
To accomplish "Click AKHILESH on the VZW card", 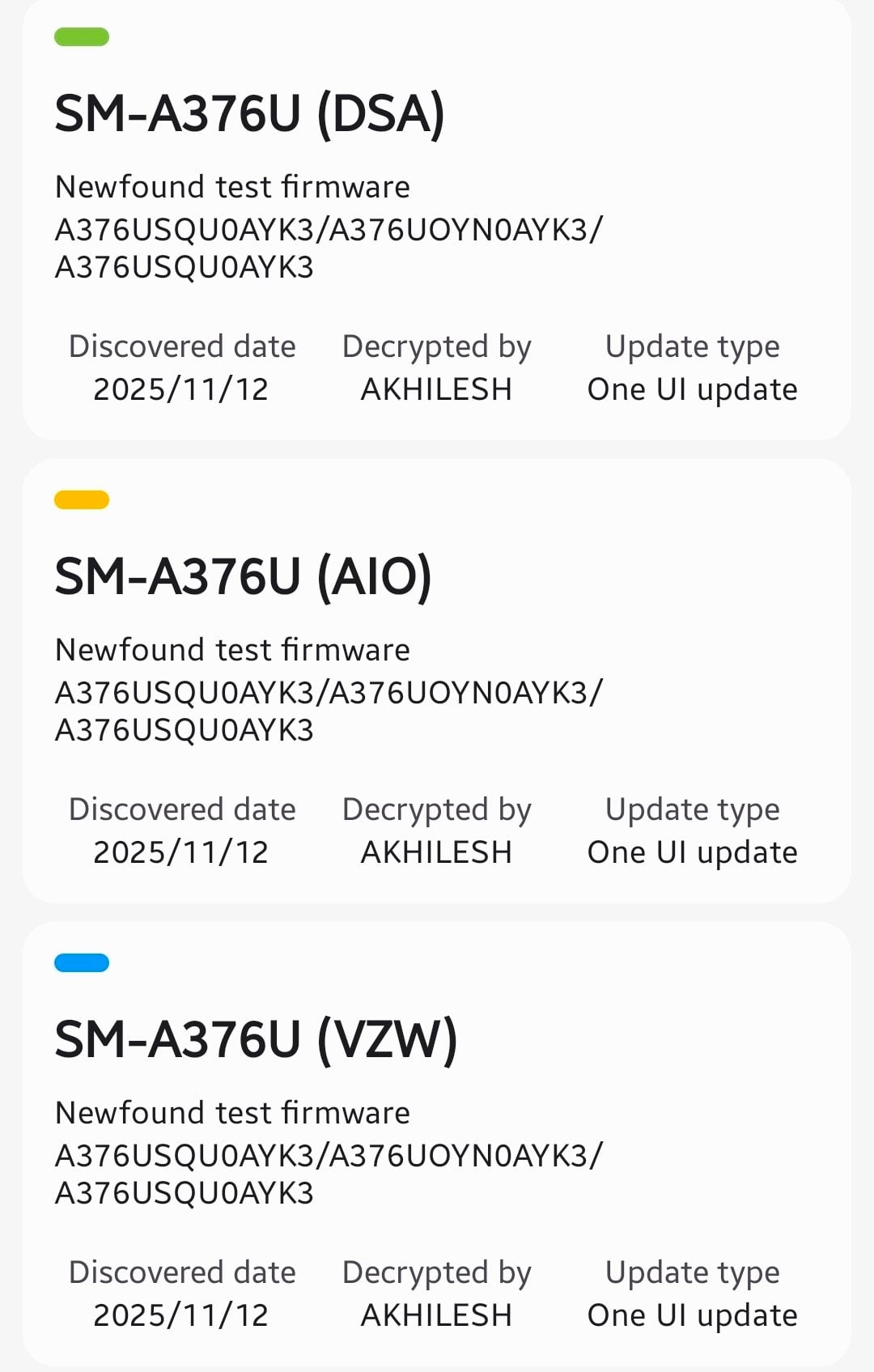I will coord(435,1314).
